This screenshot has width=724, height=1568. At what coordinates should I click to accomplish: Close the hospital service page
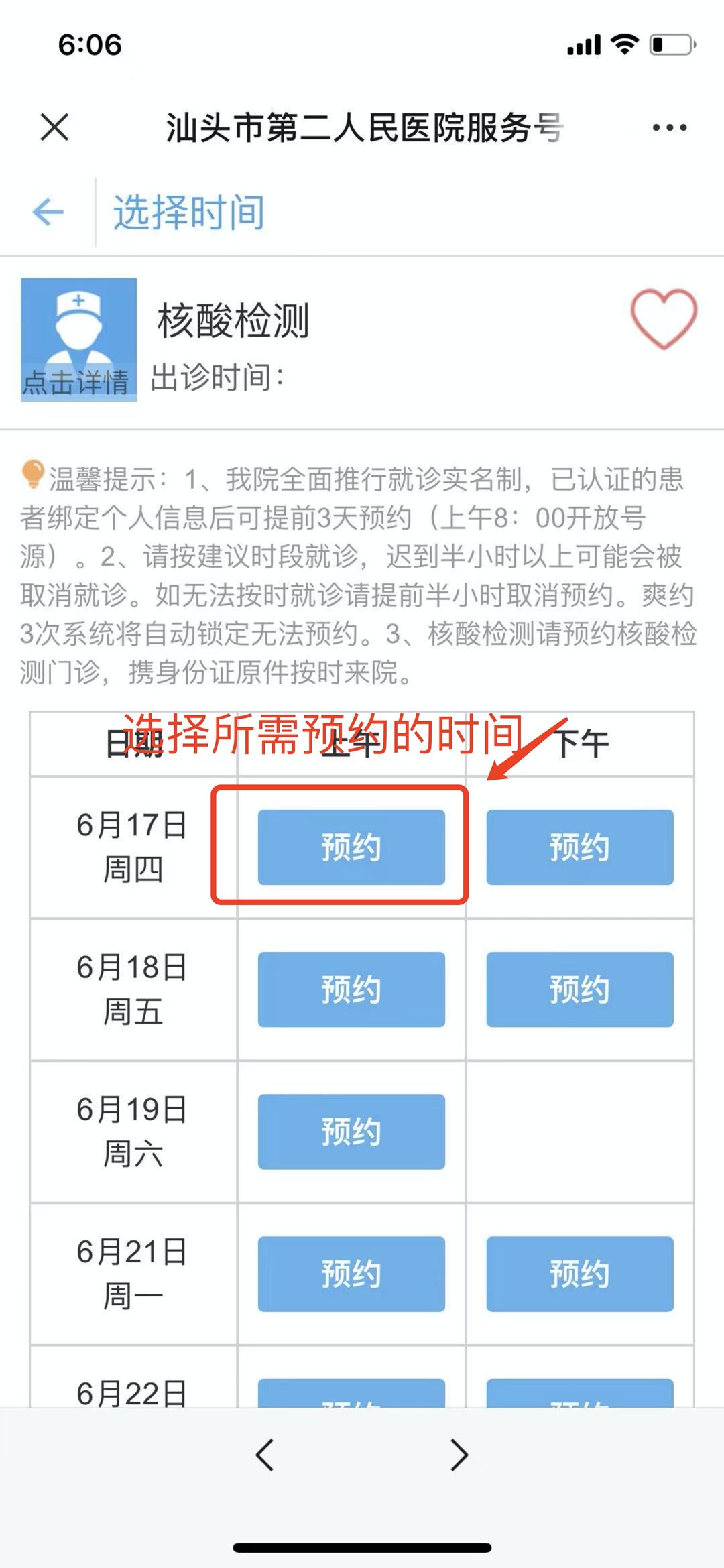54,127
